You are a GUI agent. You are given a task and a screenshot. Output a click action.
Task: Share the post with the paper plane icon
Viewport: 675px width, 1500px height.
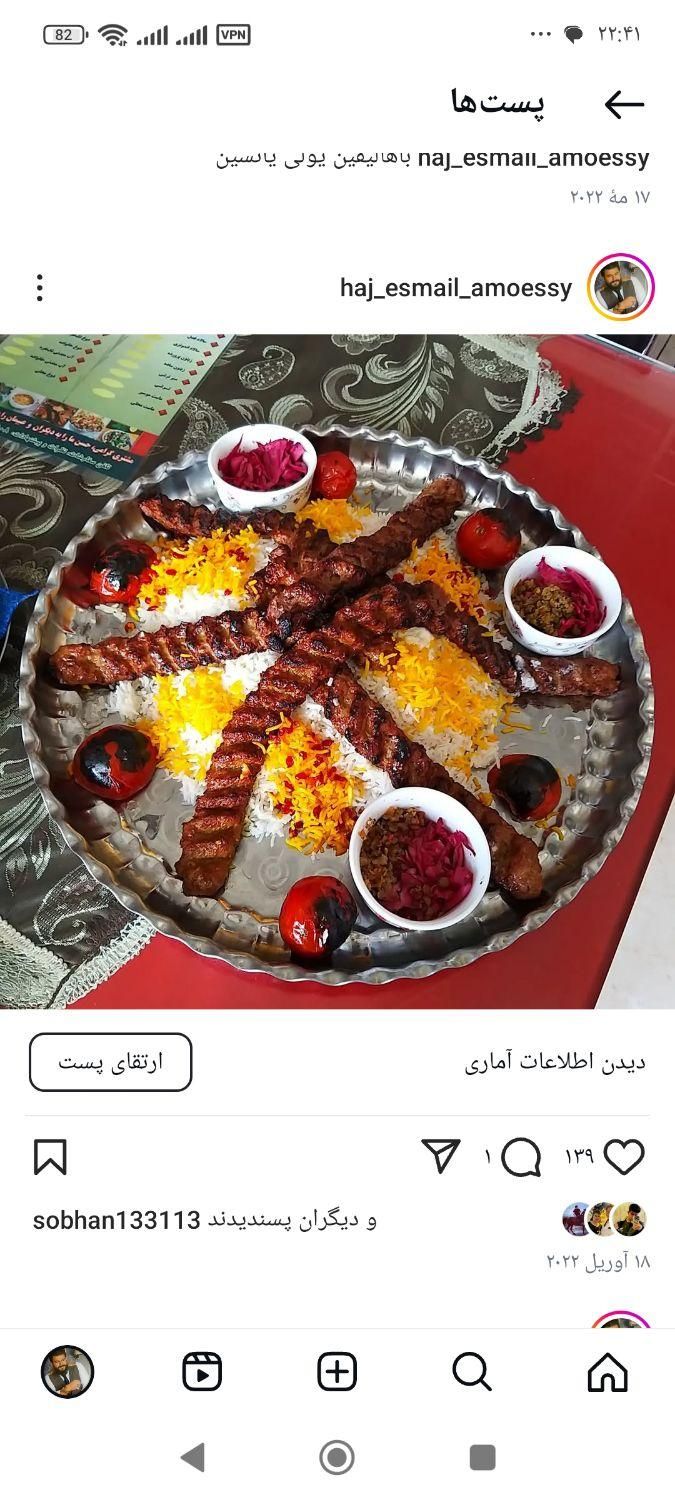coord(441,1156)
